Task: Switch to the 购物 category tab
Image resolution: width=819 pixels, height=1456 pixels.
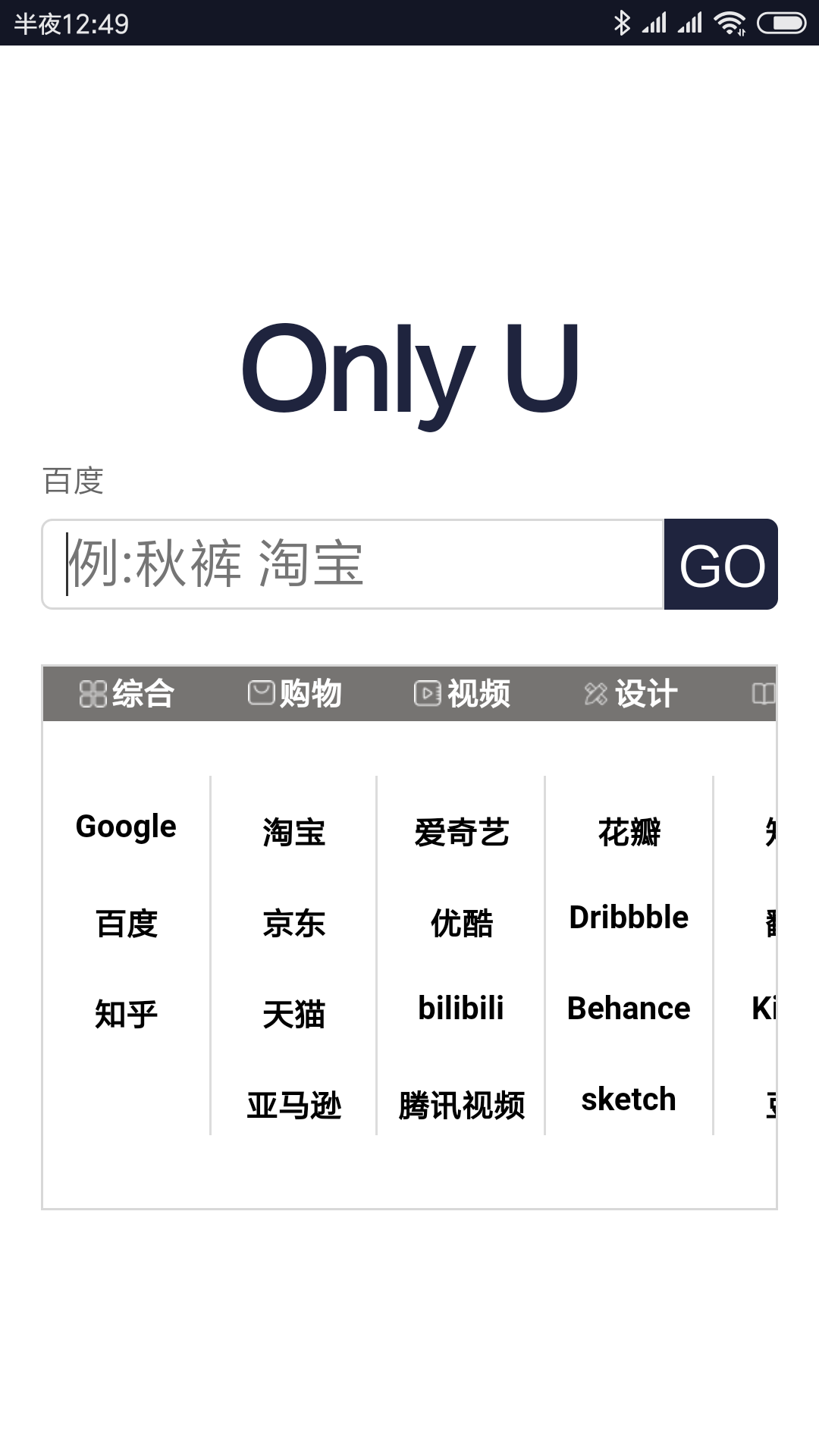Action: 296,692
